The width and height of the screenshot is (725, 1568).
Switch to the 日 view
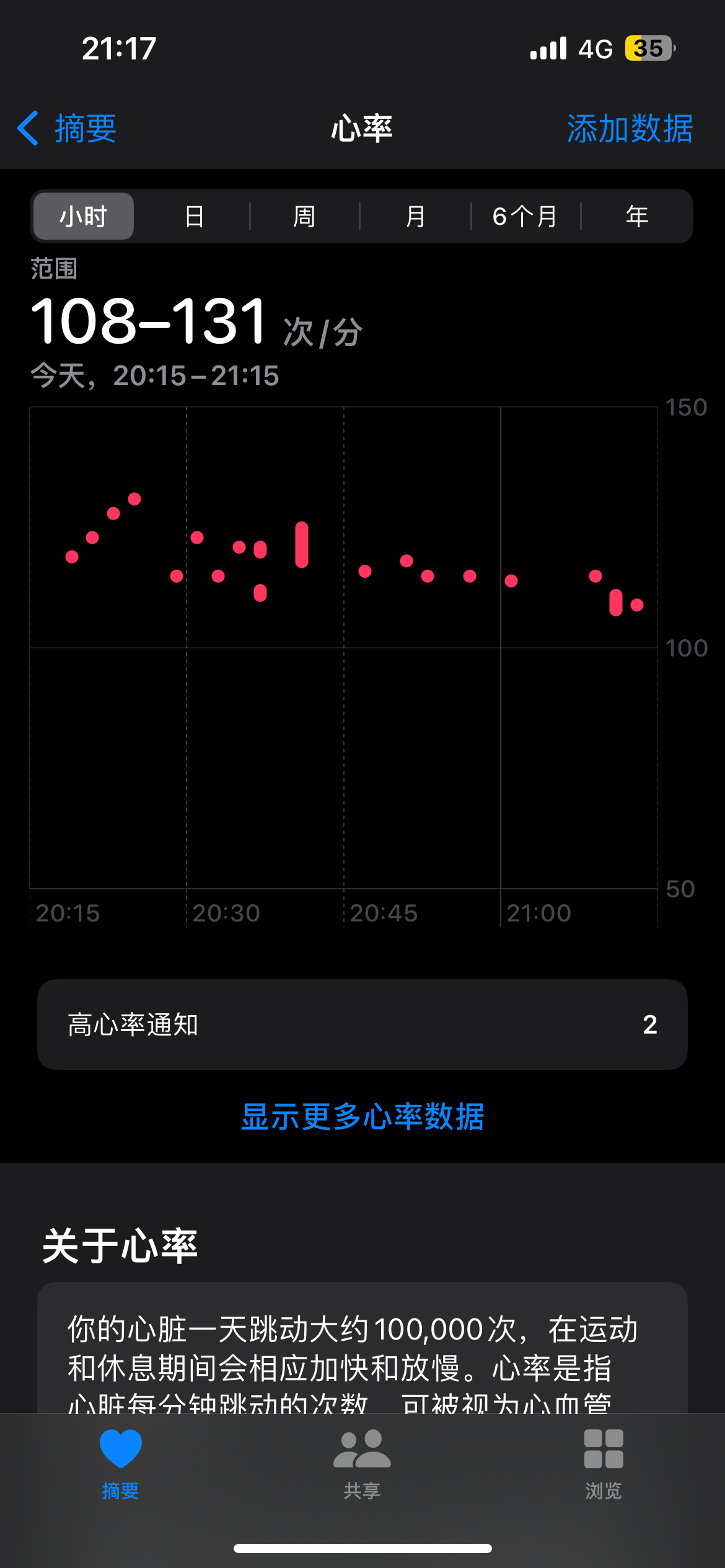coord(194,217)
